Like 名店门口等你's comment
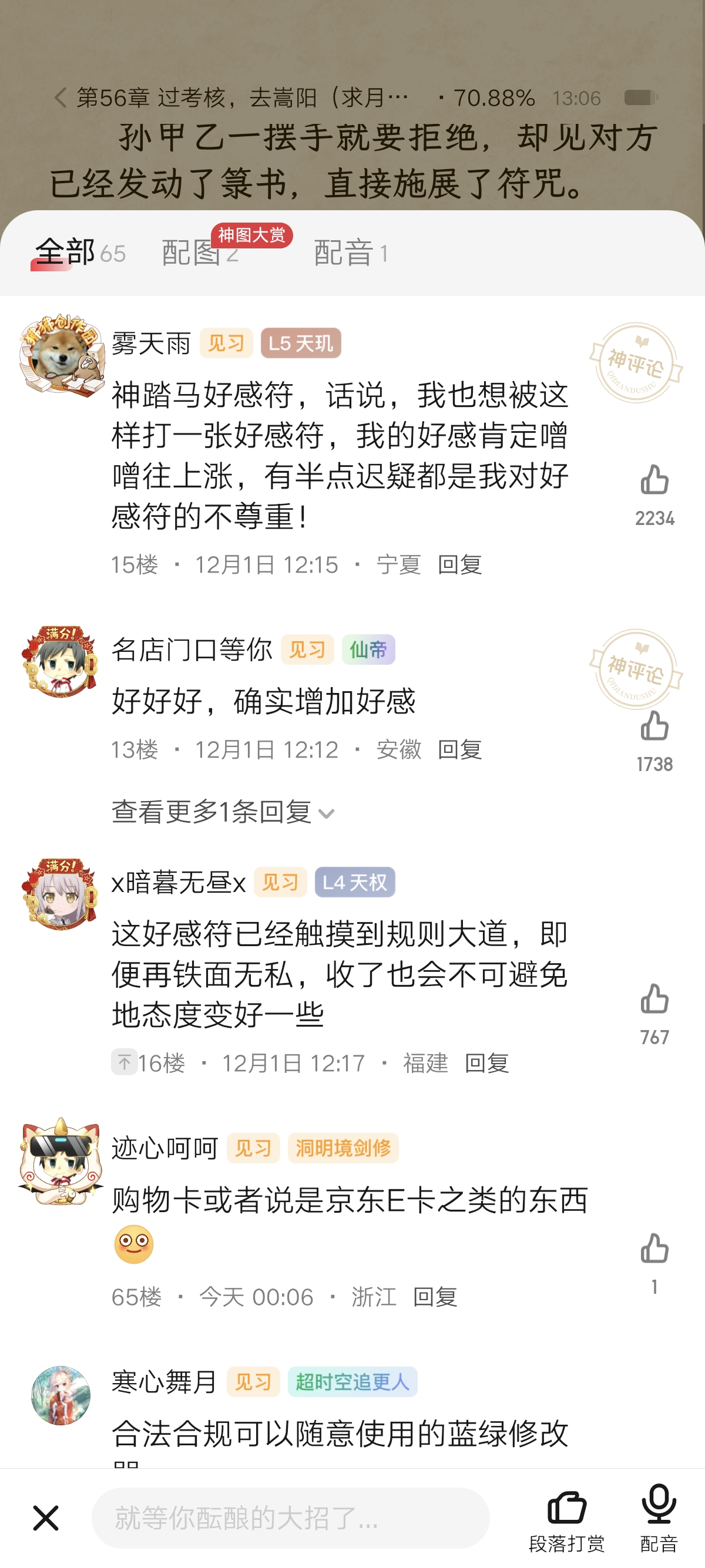 coord(654,727)
